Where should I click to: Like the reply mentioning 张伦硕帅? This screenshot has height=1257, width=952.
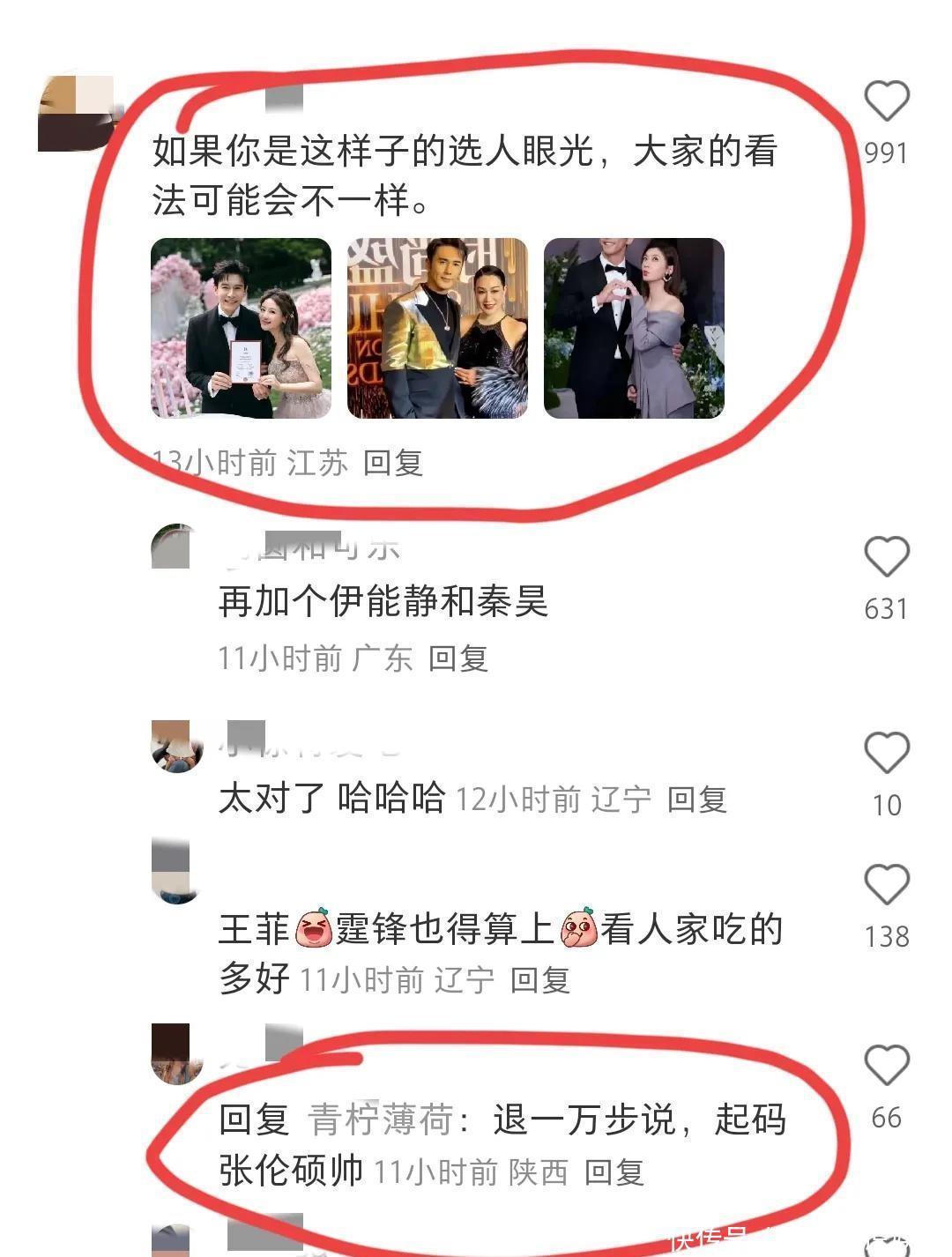pyautogui.click(x=886, y=1065)
